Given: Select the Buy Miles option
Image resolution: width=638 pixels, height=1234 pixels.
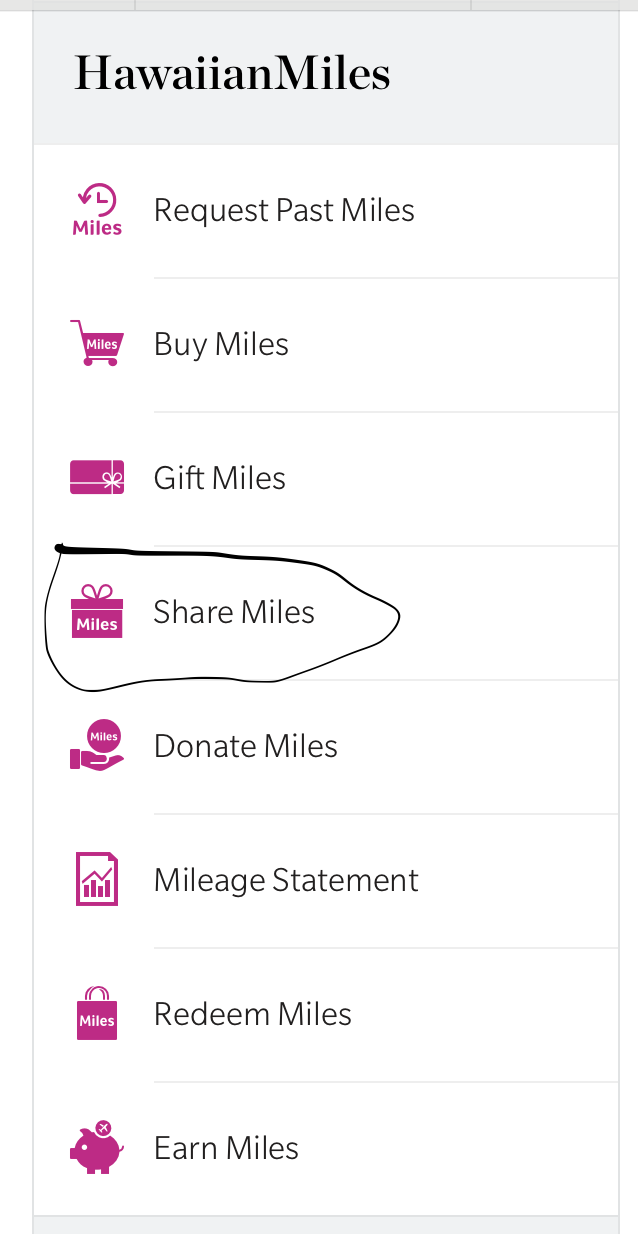Looking at the screenshot, I should [326, 345].
